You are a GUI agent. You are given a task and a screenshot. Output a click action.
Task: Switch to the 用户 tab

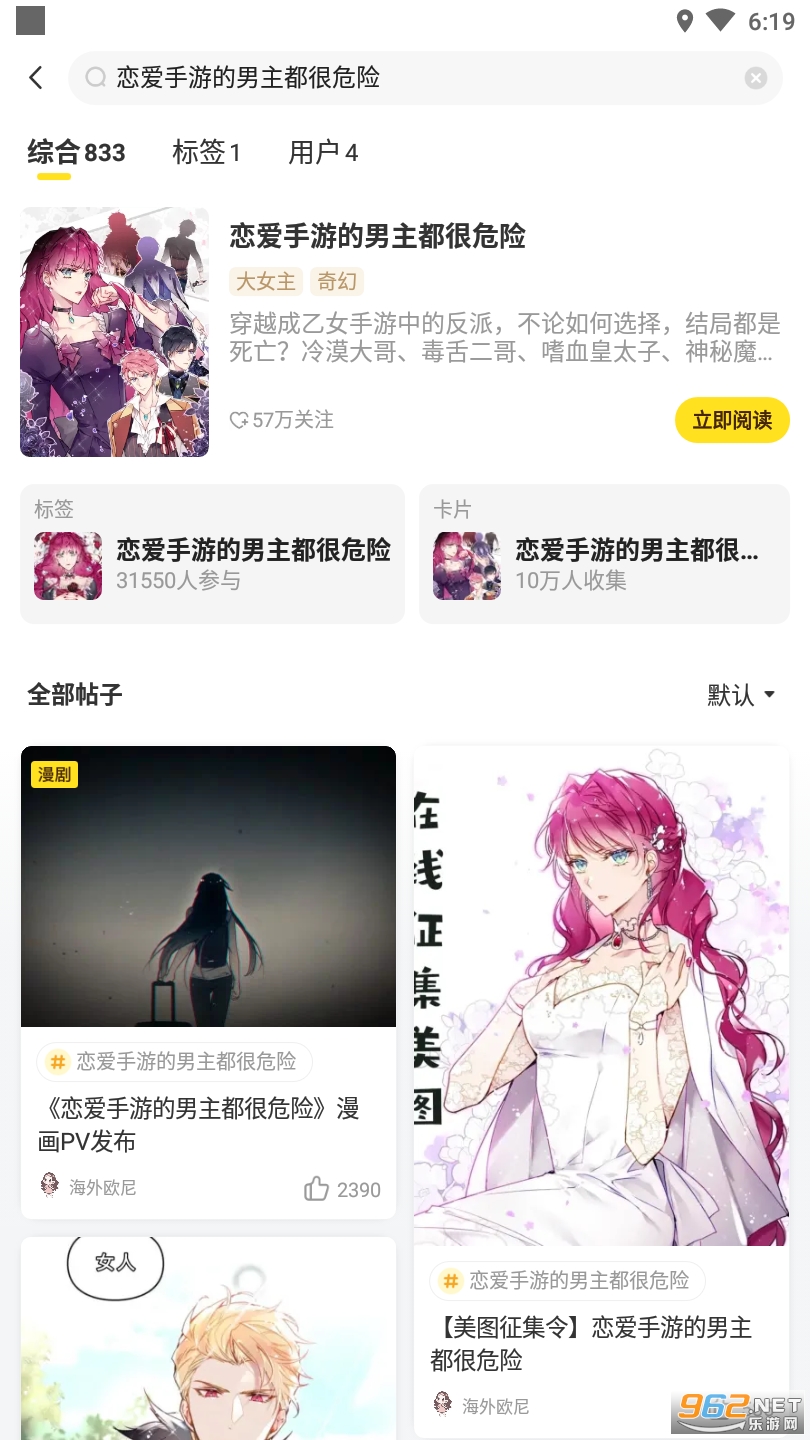[x=323, y=153]
